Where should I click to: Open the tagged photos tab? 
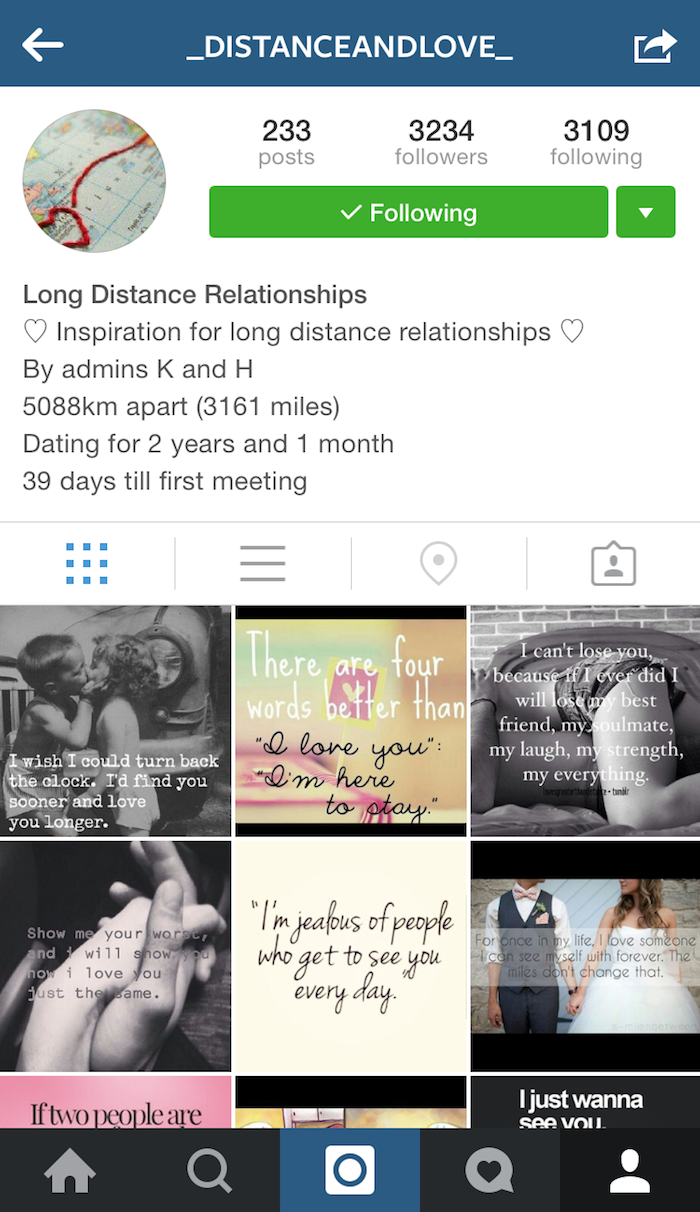[613, 564]
